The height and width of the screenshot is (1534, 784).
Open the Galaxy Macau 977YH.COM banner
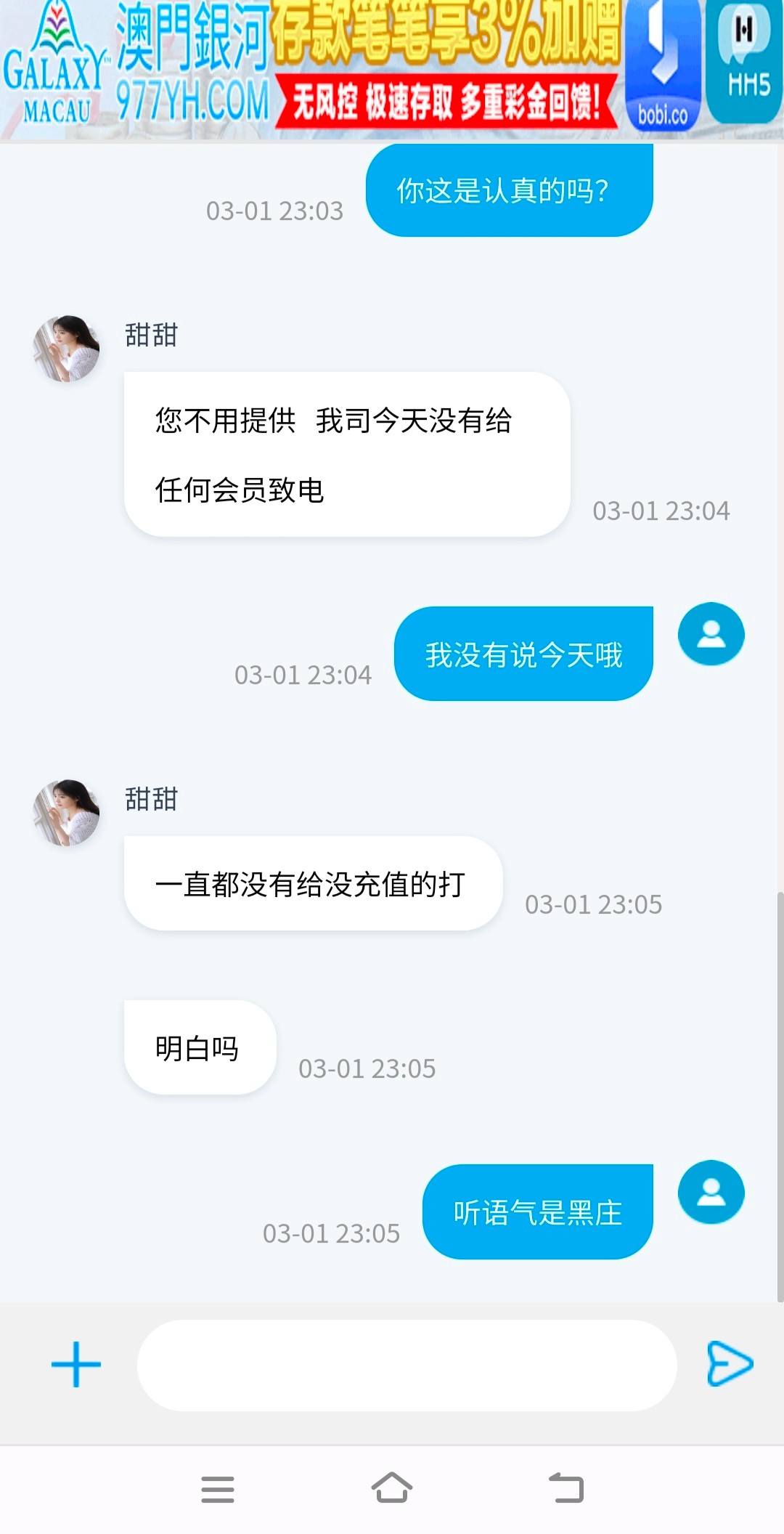point(312,69)
